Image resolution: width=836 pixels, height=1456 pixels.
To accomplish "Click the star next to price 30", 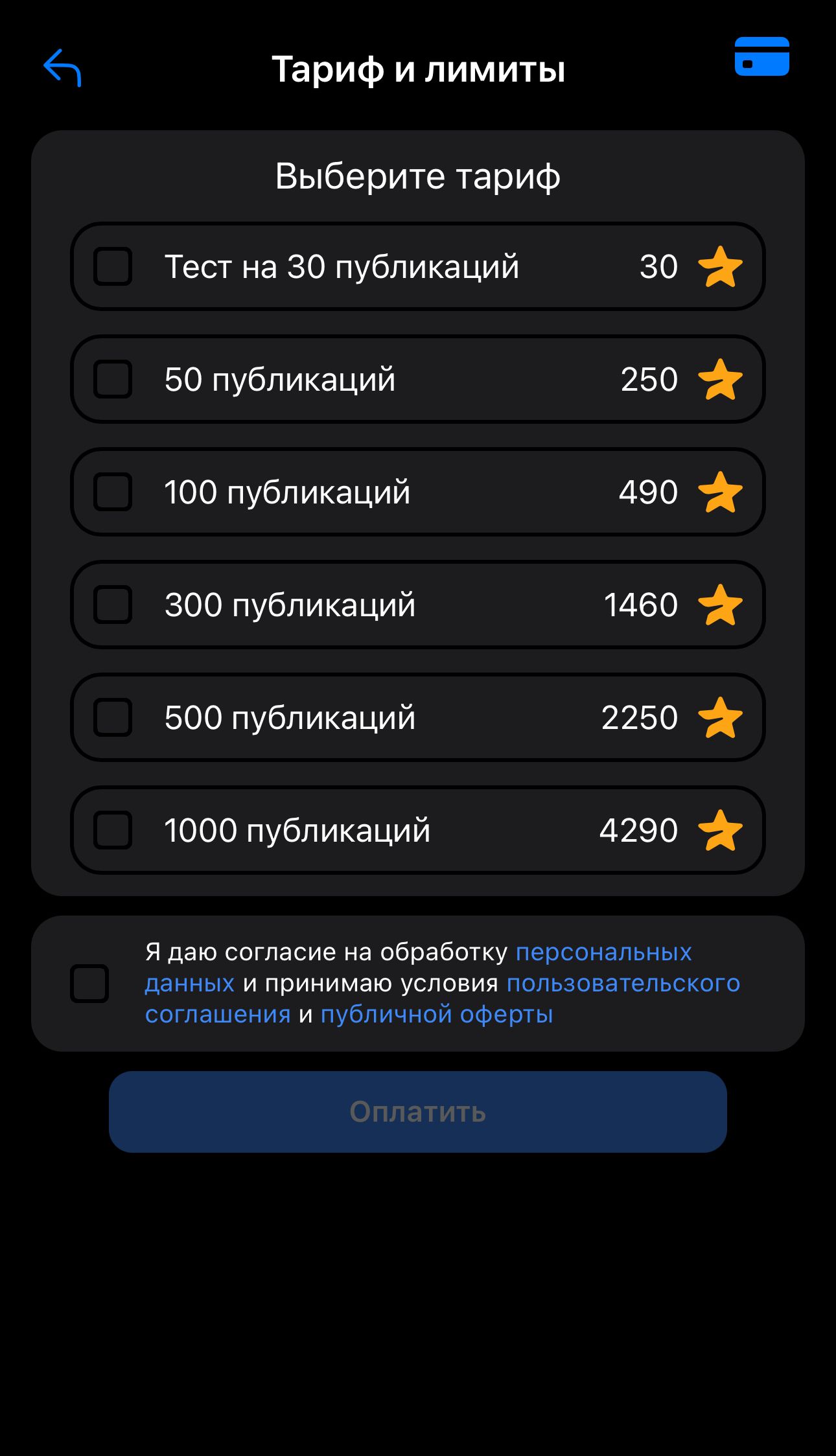I will [x=719, y=266].
